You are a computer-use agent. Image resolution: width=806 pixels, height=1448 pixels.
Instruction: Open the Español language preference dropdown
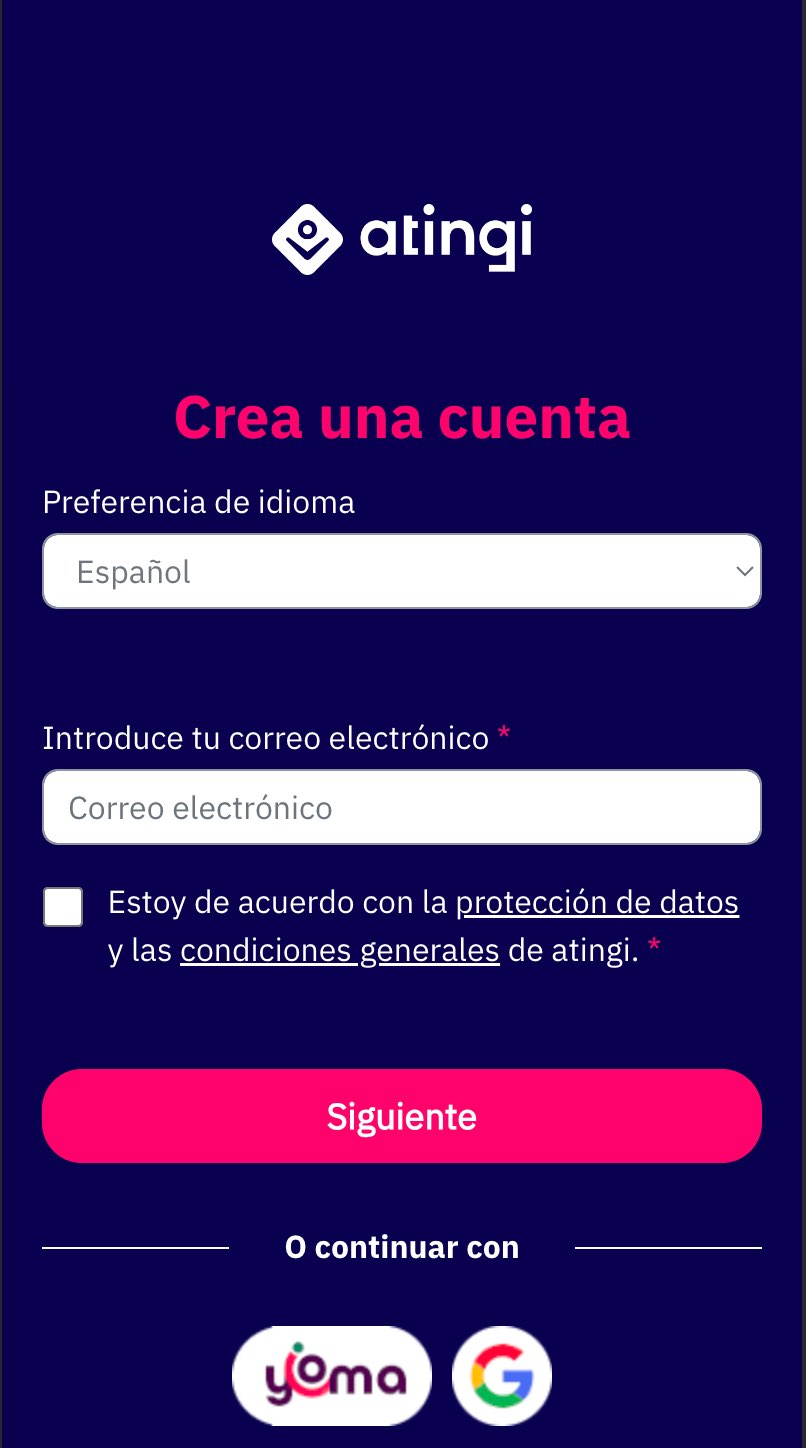click(402, 571)
